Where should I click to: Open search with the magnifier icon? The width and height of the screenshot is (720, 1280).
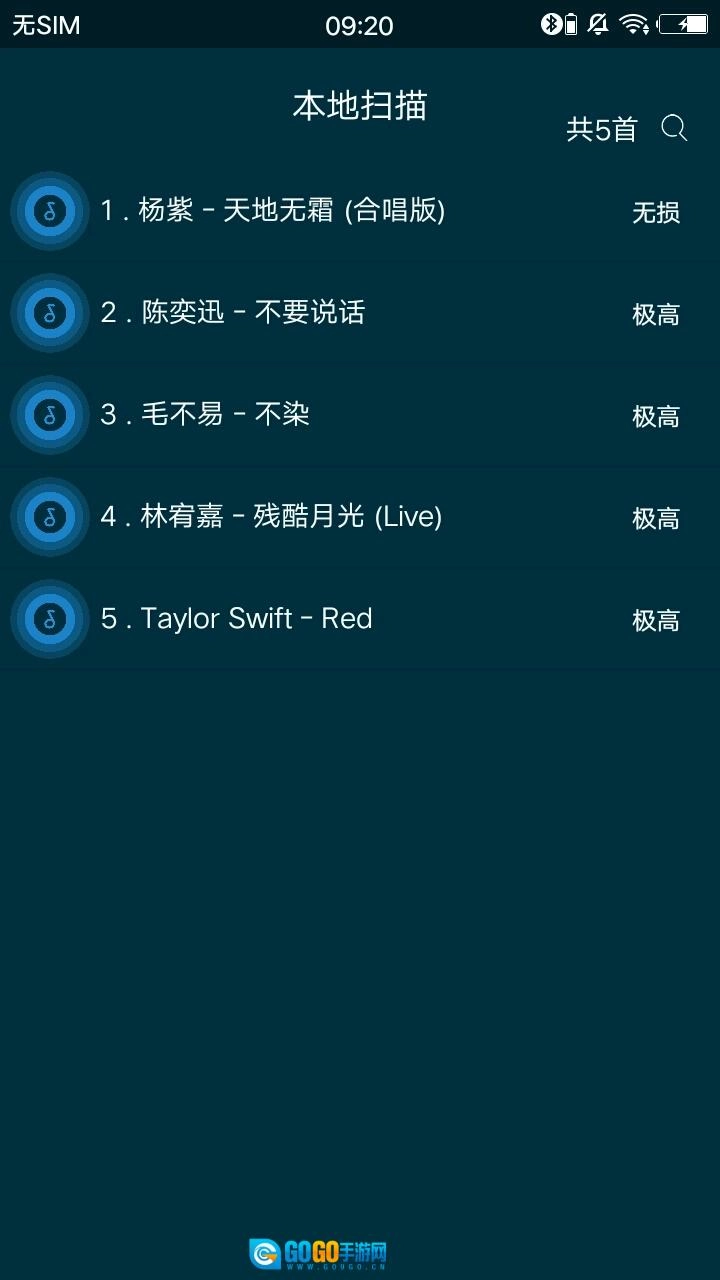coord(673,130)
